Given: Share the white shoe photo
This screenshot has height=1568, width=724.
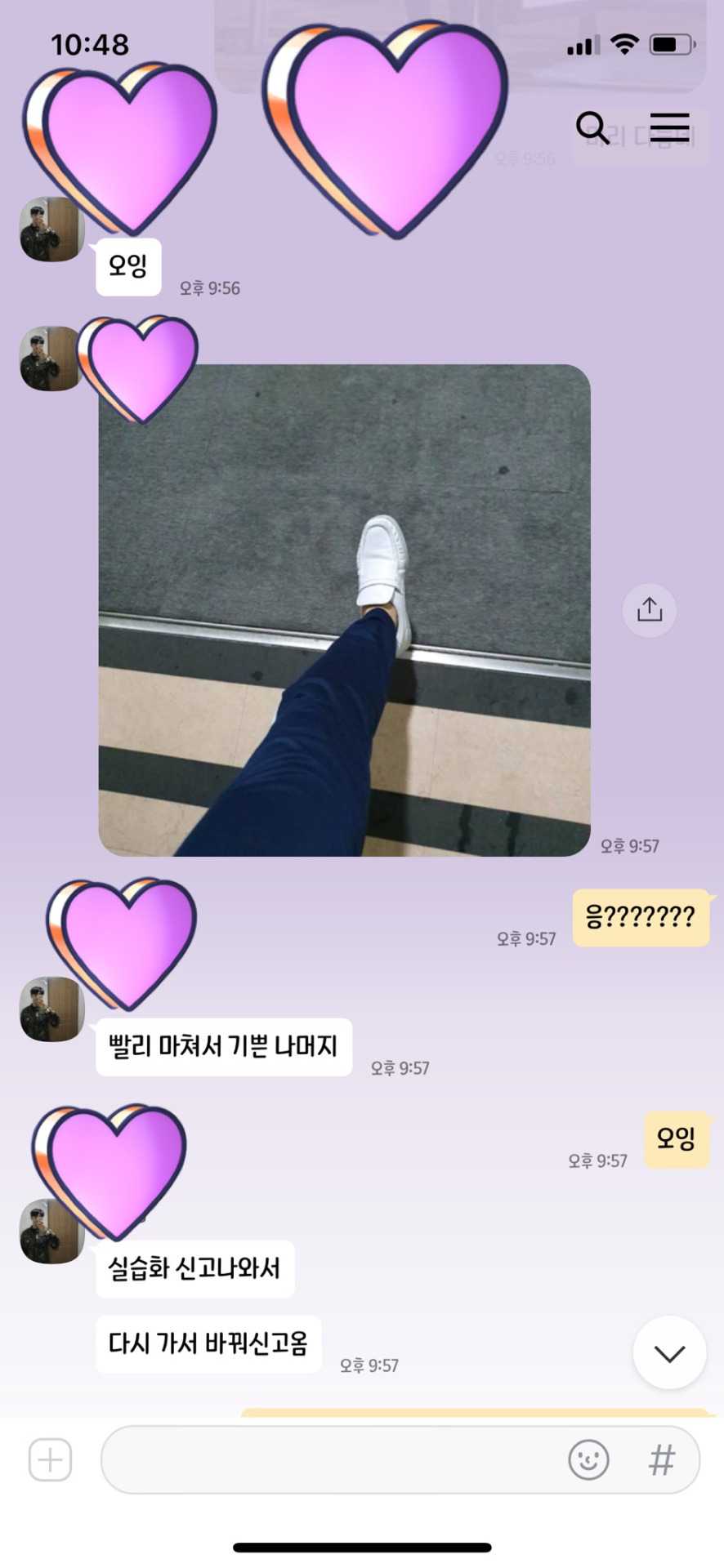Looking at the screenshot, I should pos(649,610).
